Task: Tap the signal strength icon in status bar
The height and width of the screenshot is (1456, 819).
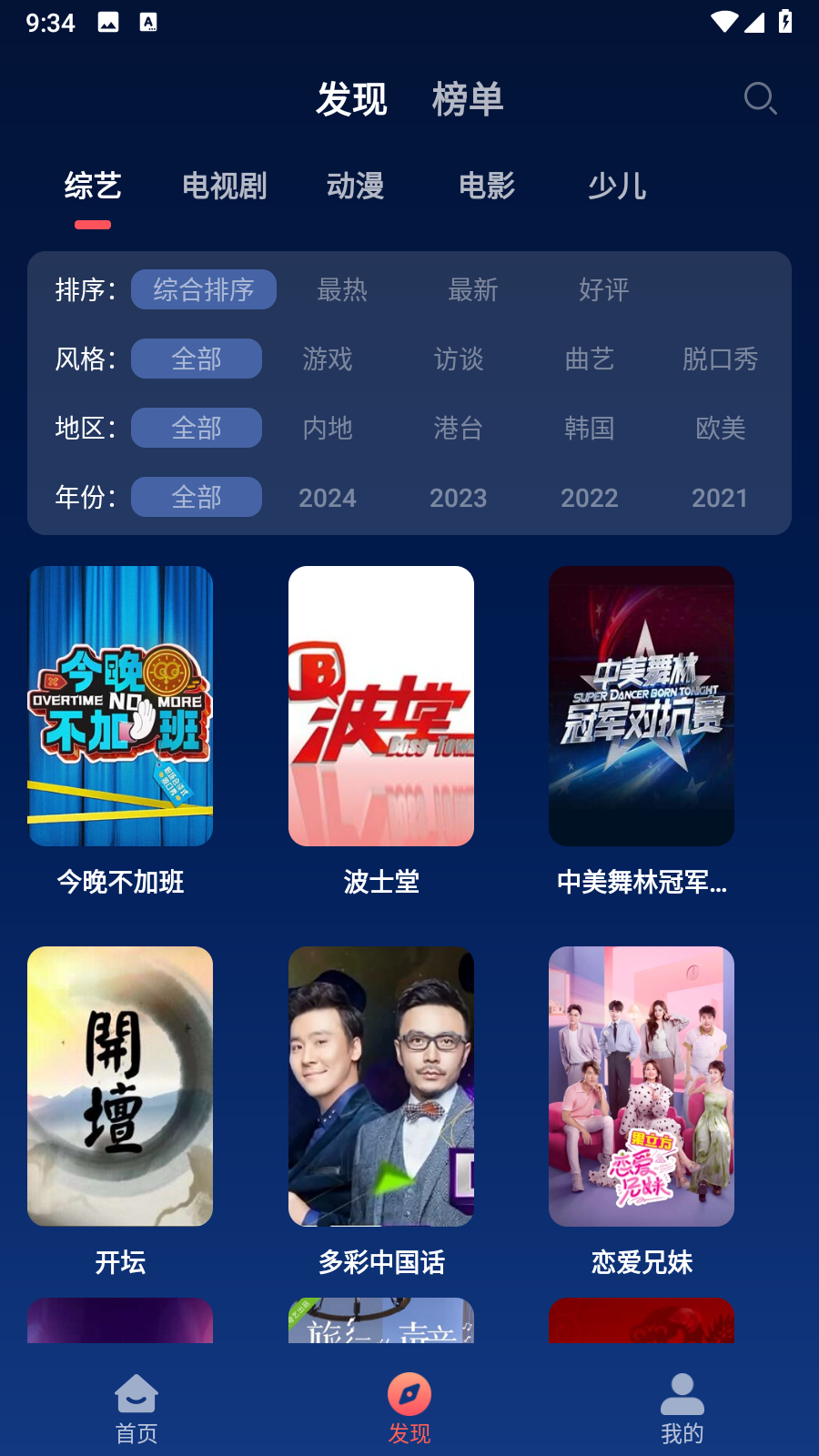Action: [x=756, y=23]
